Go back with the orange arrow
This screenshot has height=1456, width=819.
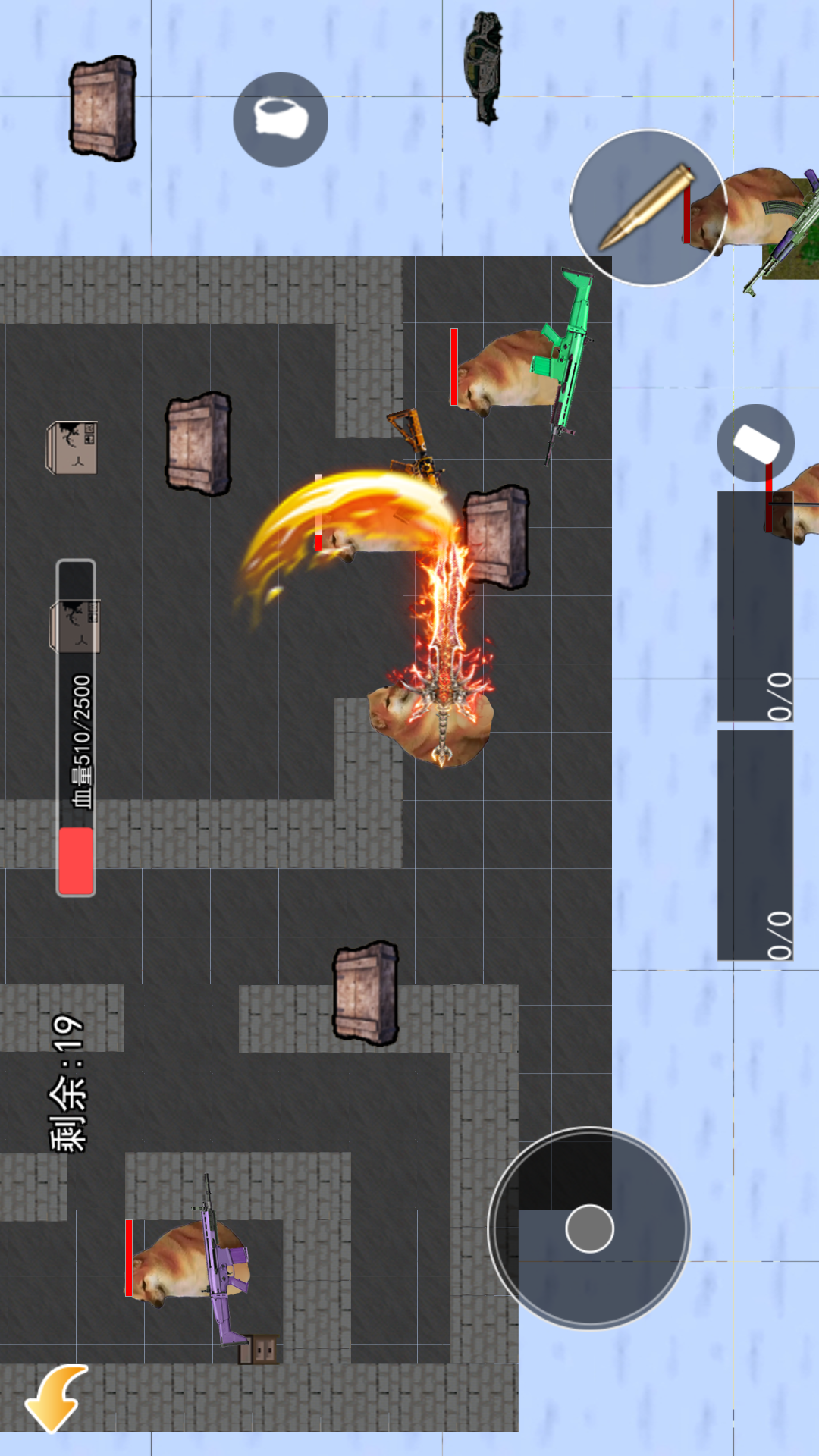(x=57, y=1398)
